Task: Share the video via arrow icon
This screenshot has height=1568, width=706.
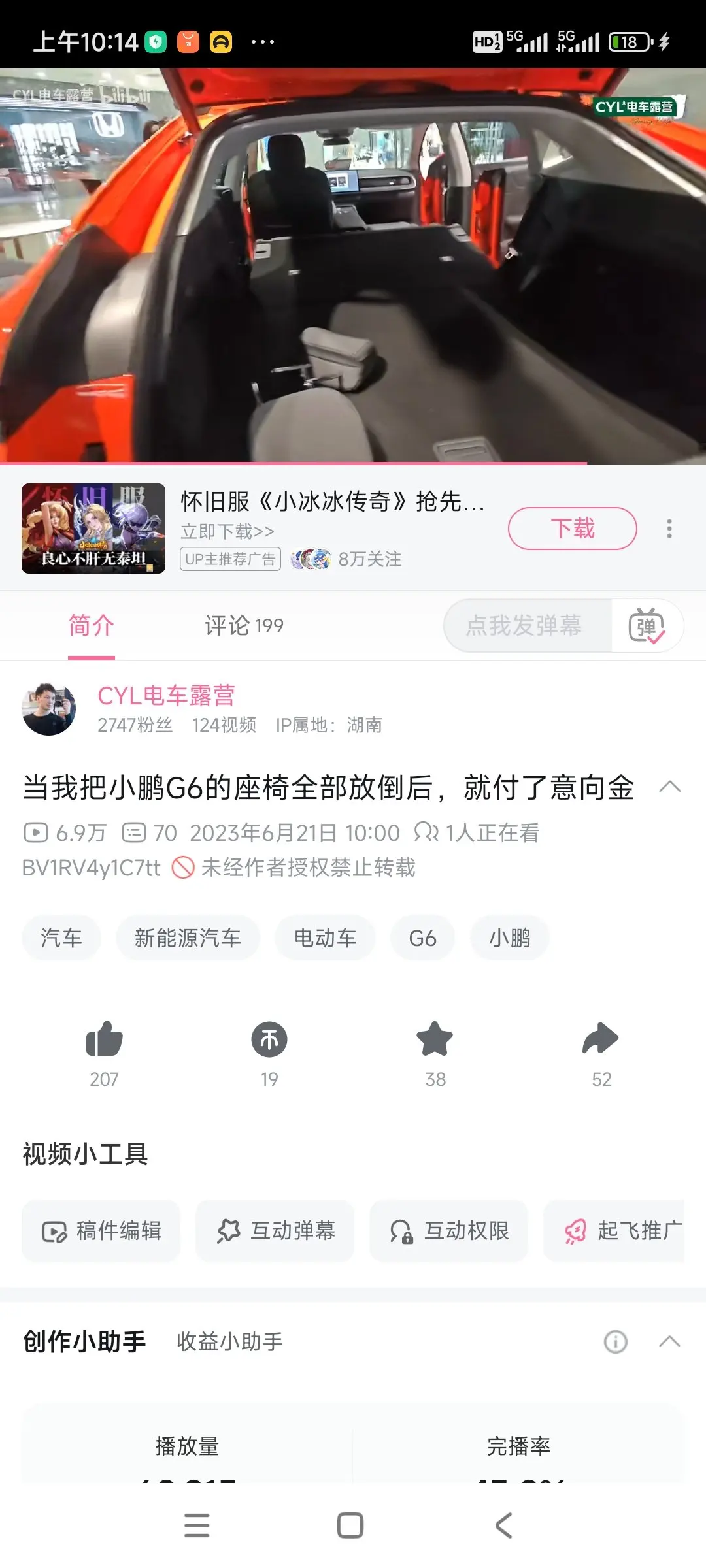Action: click(601, 1039)
